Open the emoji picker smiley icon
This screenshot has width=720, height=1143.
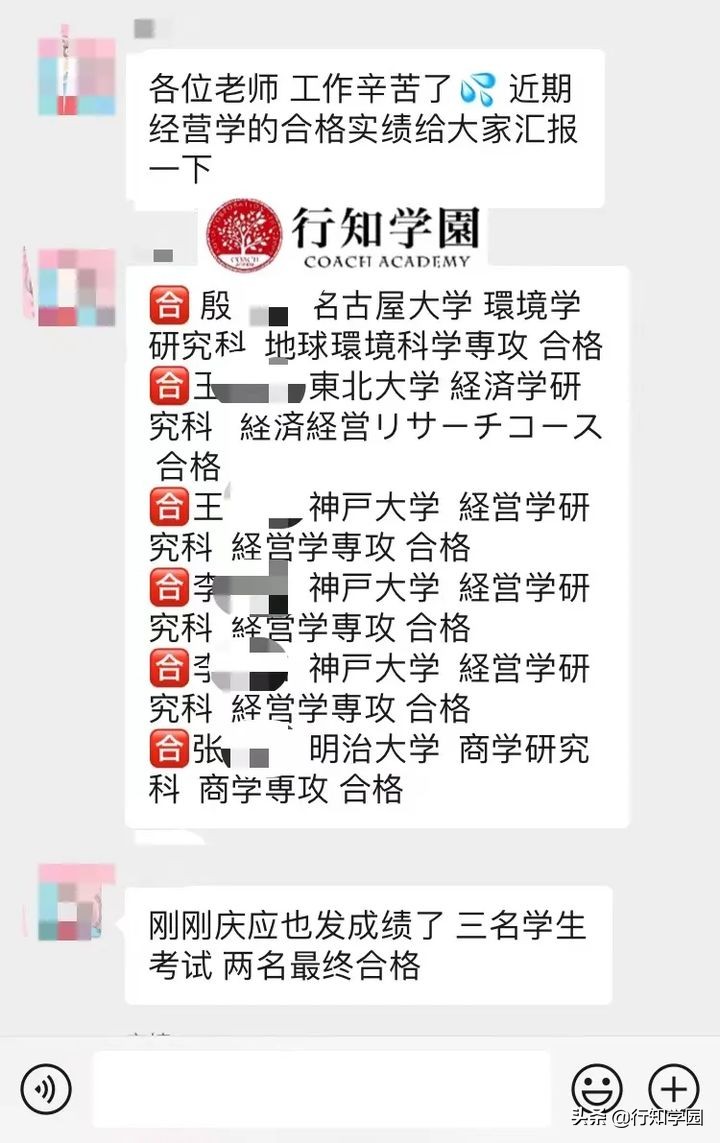(x=597, y=1088)
